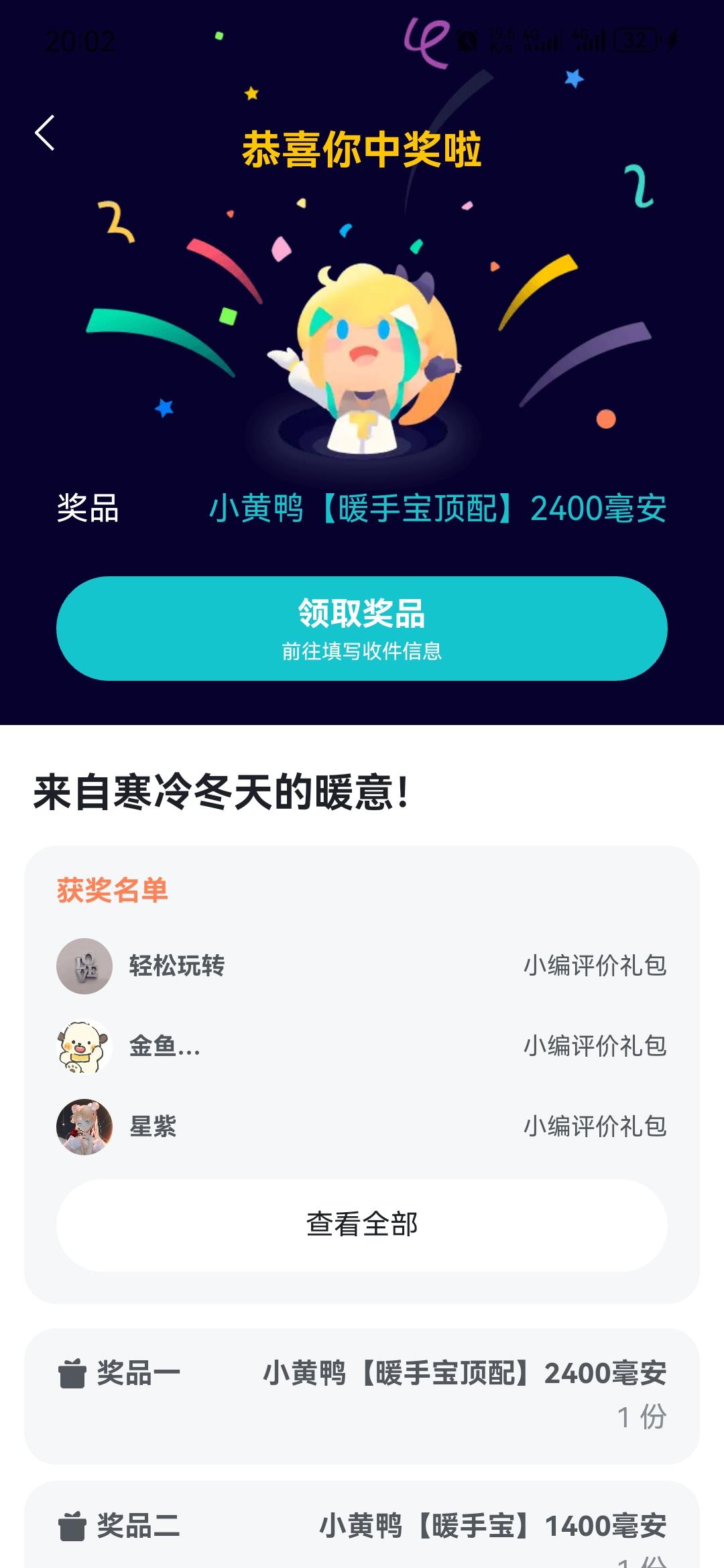This screenshot has width=724, height=1568.
Task: Tap 领取奖品 to claim the prize
Action: point(362,628)
